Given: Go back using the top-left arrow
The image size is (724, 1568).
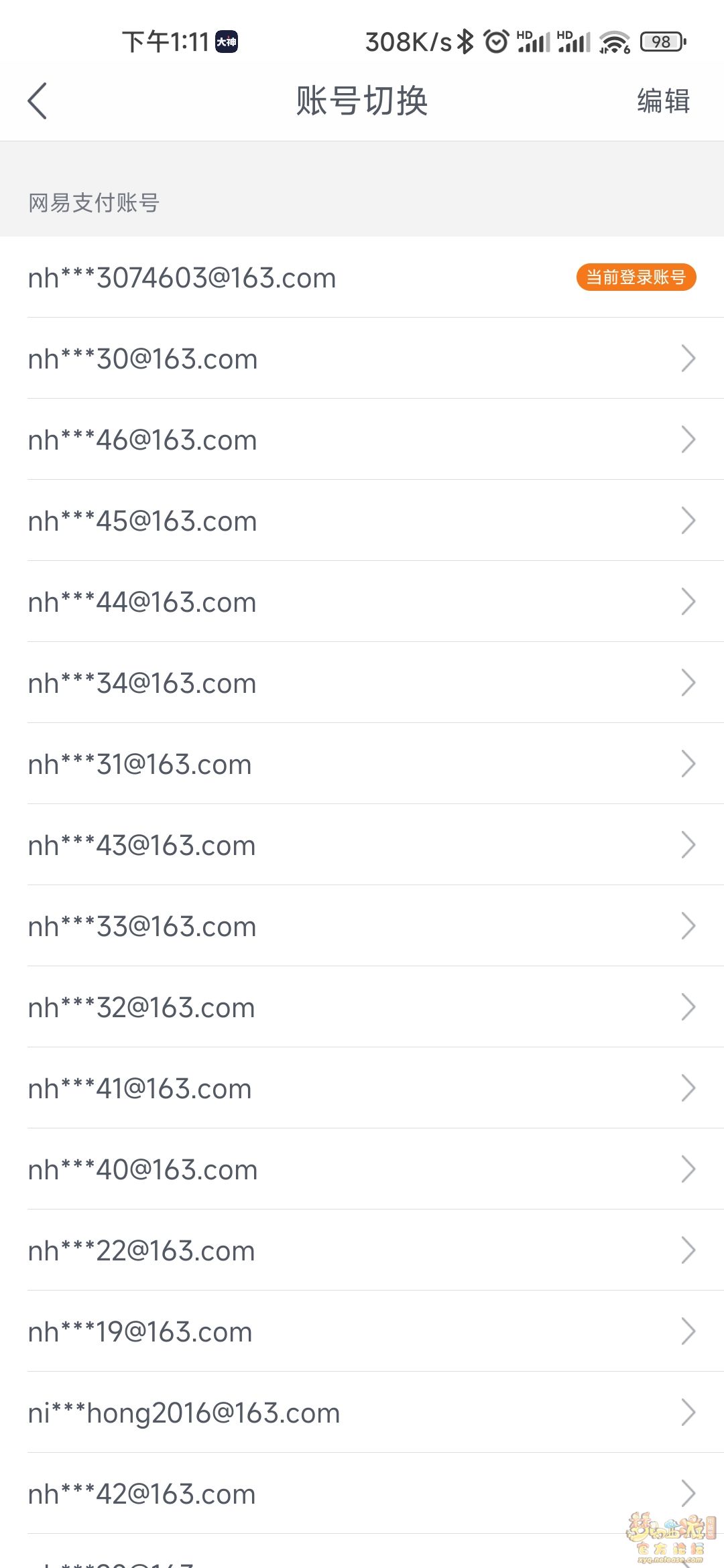Looking at the screenshot, I should click(x=38, y=101).
